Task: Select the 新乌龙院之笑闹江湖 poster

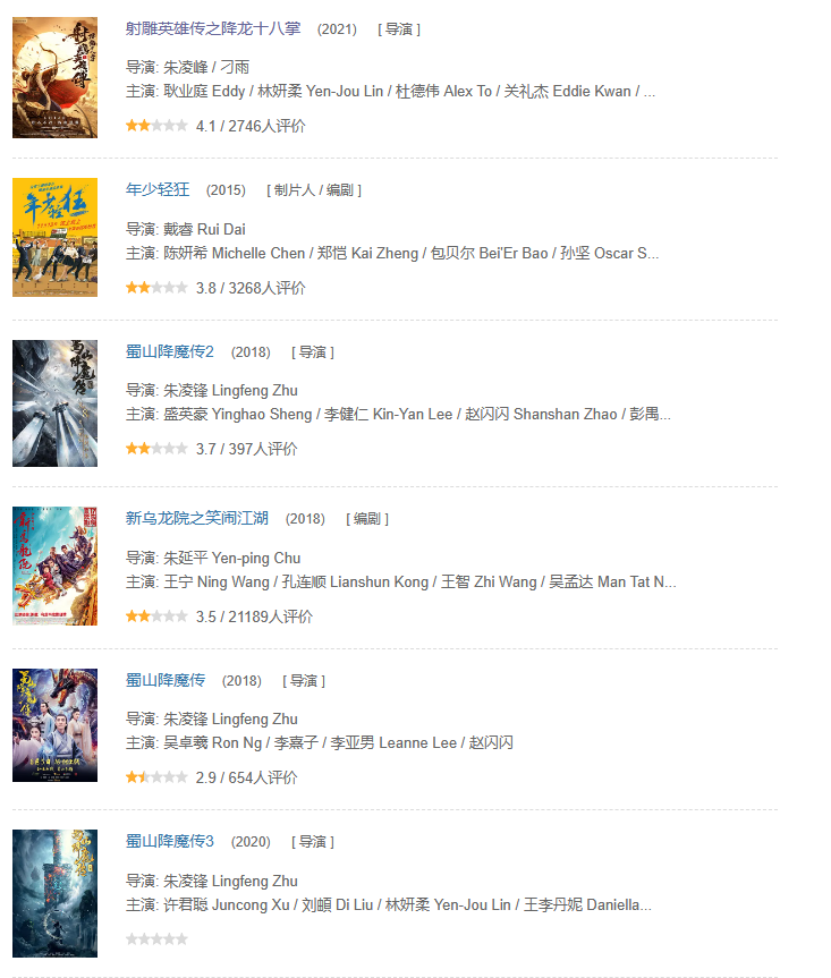Action: [55, 566]
